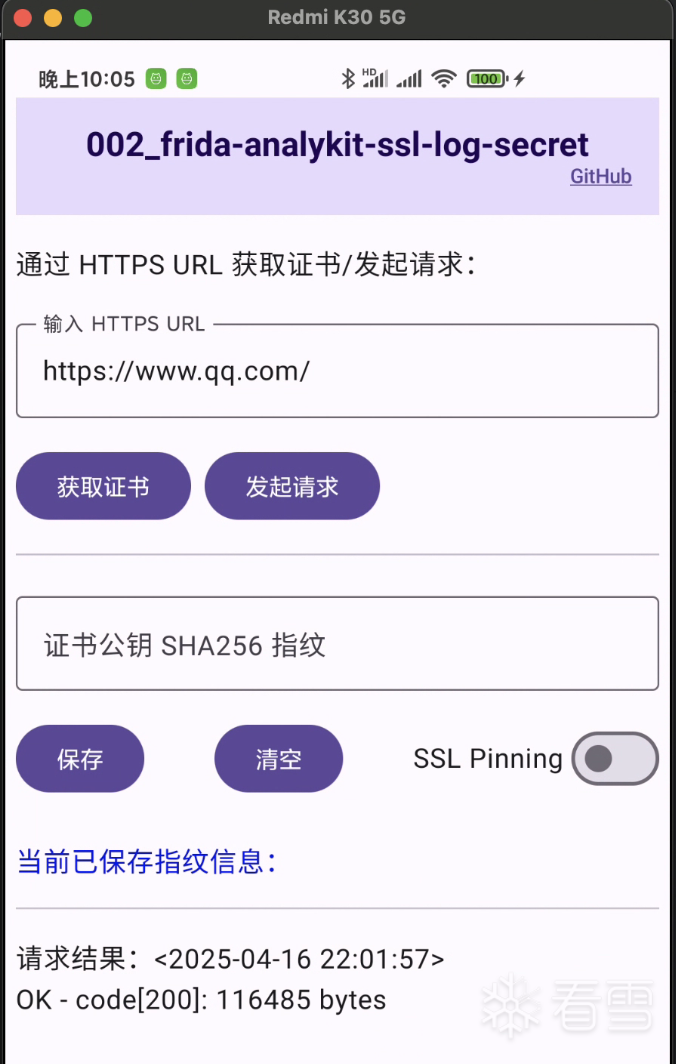The height and width of the screenshot is (1064, 676).
Task: Focus the 证书公钥 SHA256 指纹 field
Action: pos(337,645)
